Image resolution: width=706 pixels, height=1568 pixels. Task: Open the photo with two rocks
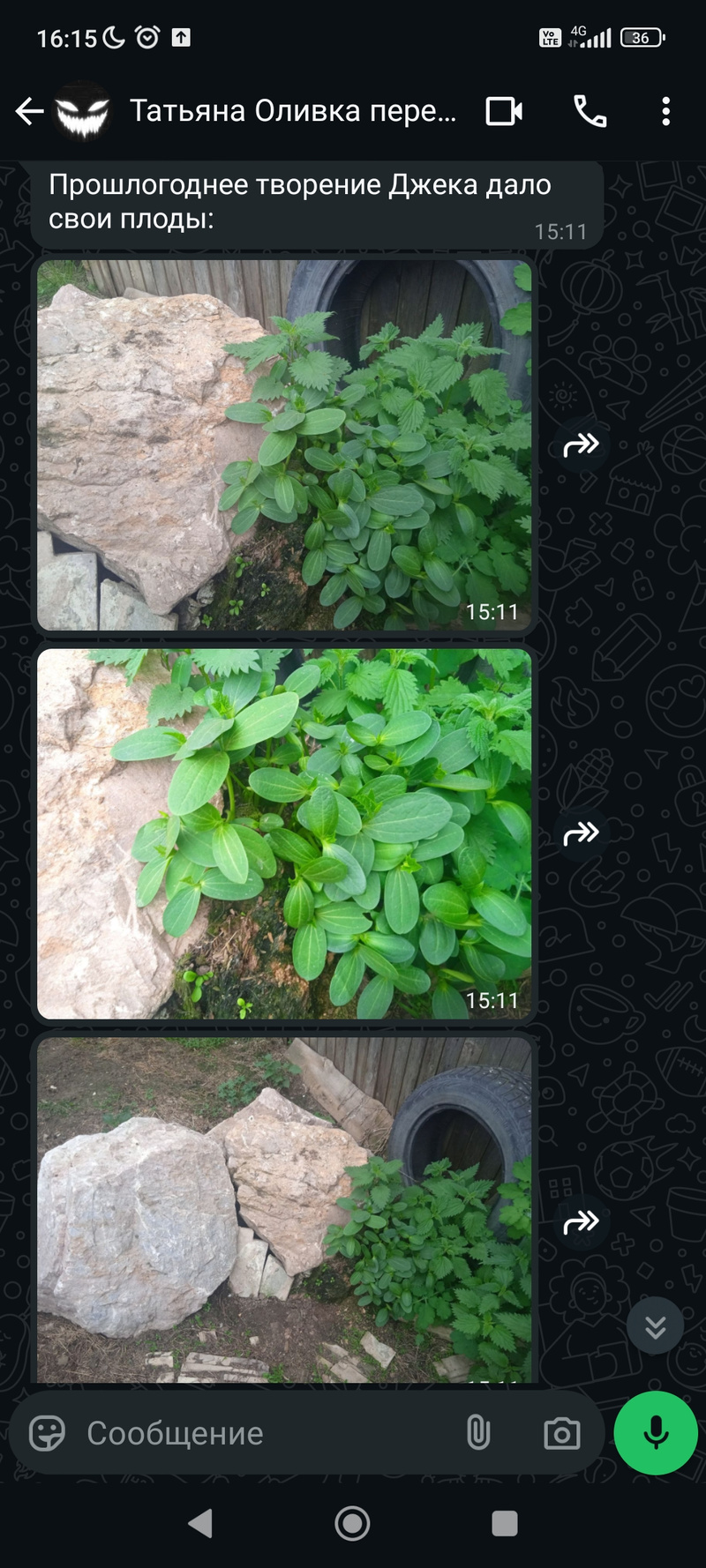283,1208
